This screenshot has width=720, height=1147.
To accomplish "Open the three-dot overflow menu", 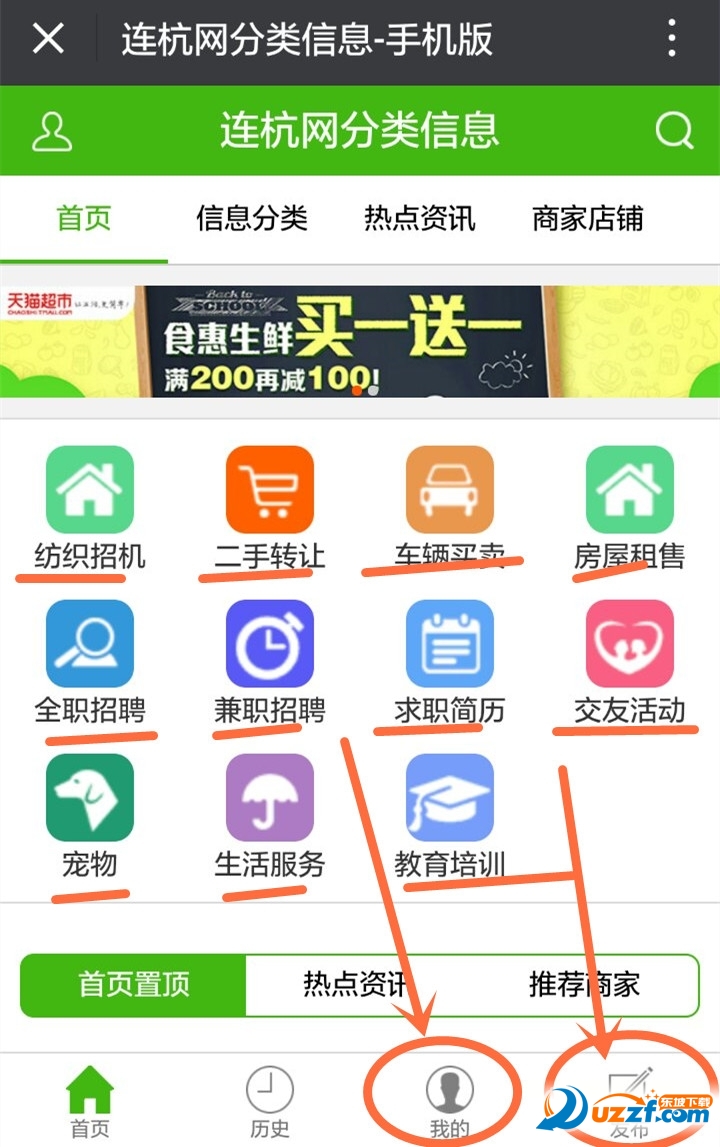I will coord(672,40).
